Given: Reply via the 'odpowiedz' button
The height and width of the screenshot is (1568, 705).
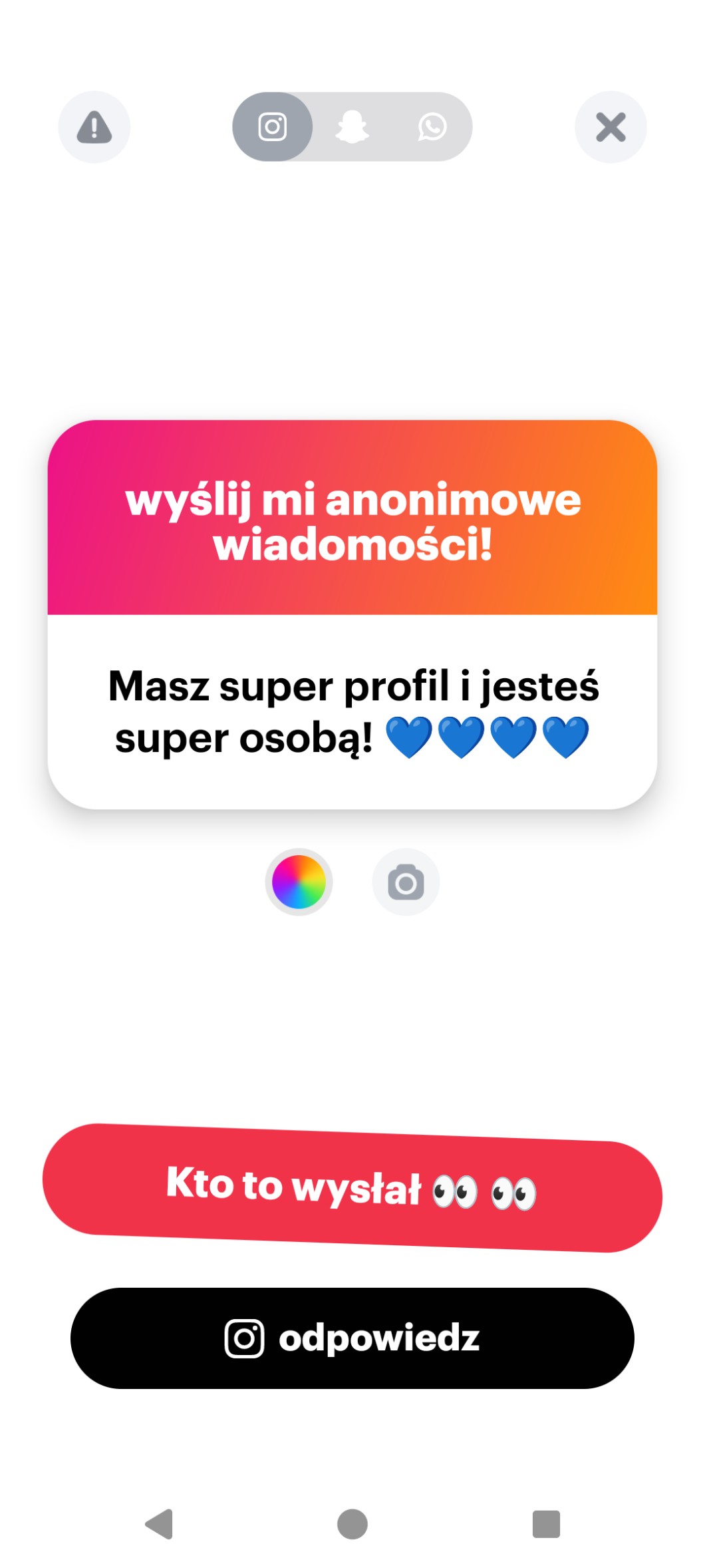Looking at the screenshot, I should [x=352, y=1338].
